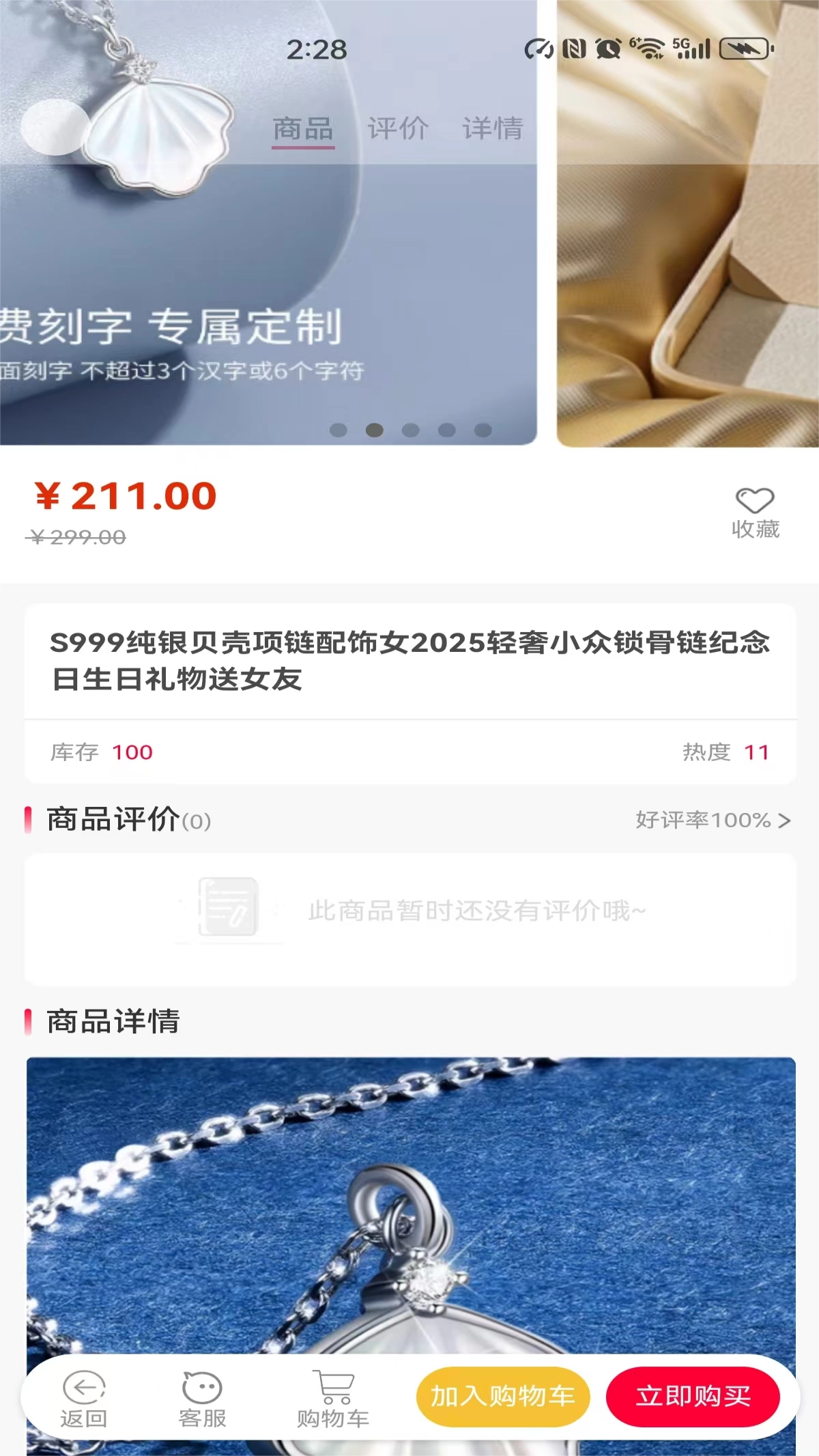819x1456 pixels.
Task: Open the 详情 tab
Action: click(x=493, y=128)
